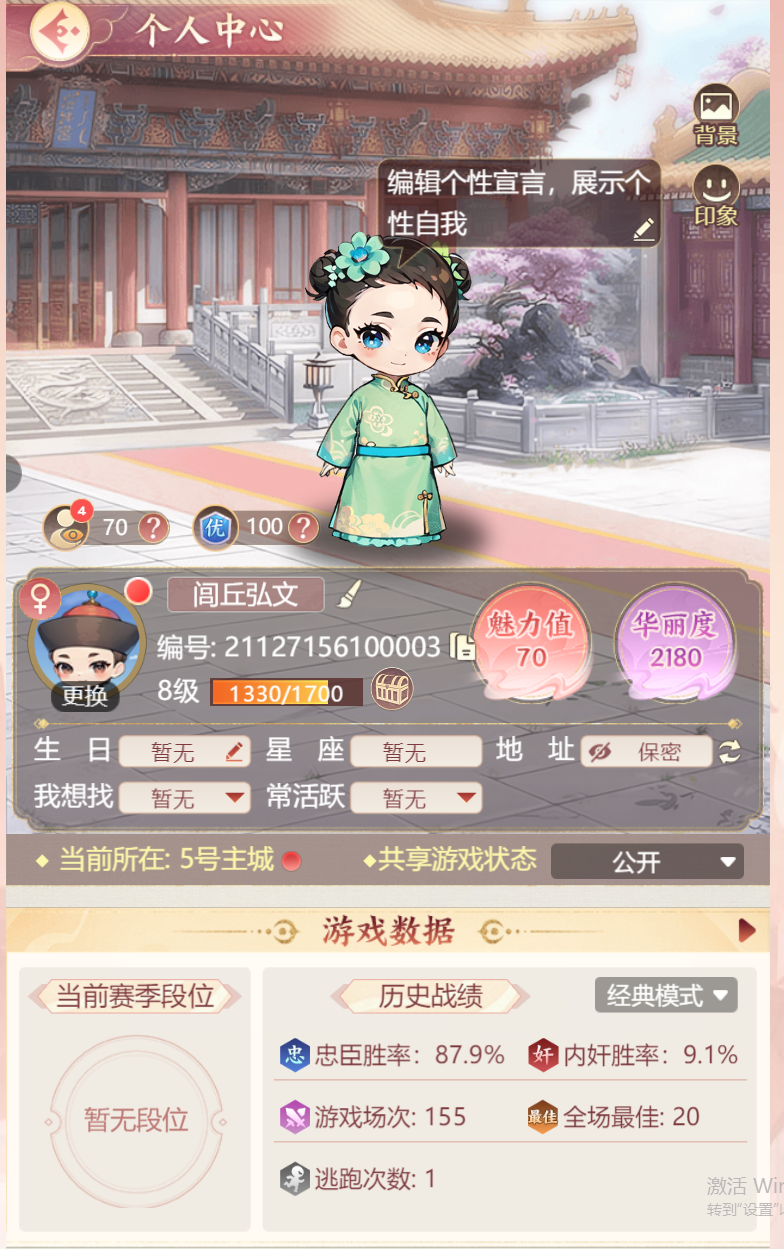
Task: Open the level reward treasure chest
Action: (x=392, y=690)
